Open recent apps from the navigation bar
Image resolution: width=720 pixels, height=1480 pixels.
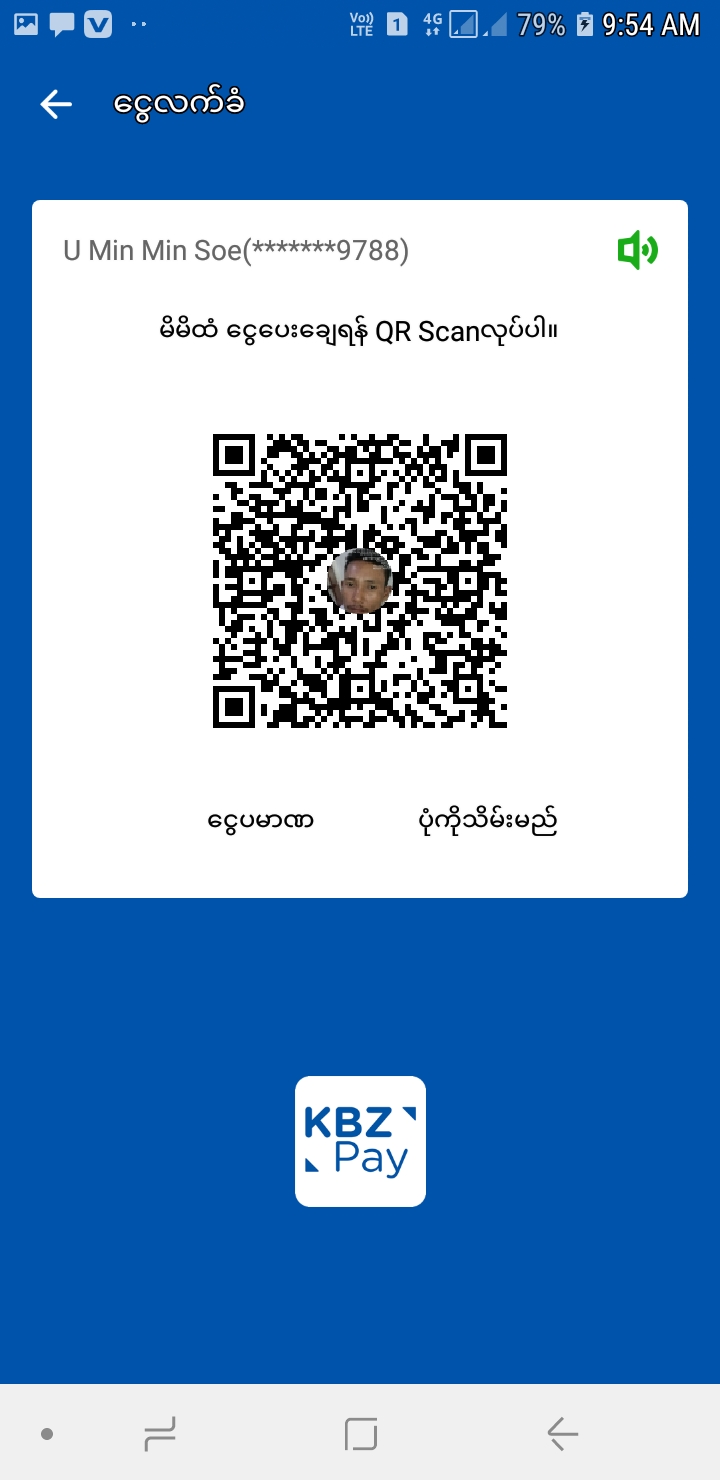[160, 1434]
